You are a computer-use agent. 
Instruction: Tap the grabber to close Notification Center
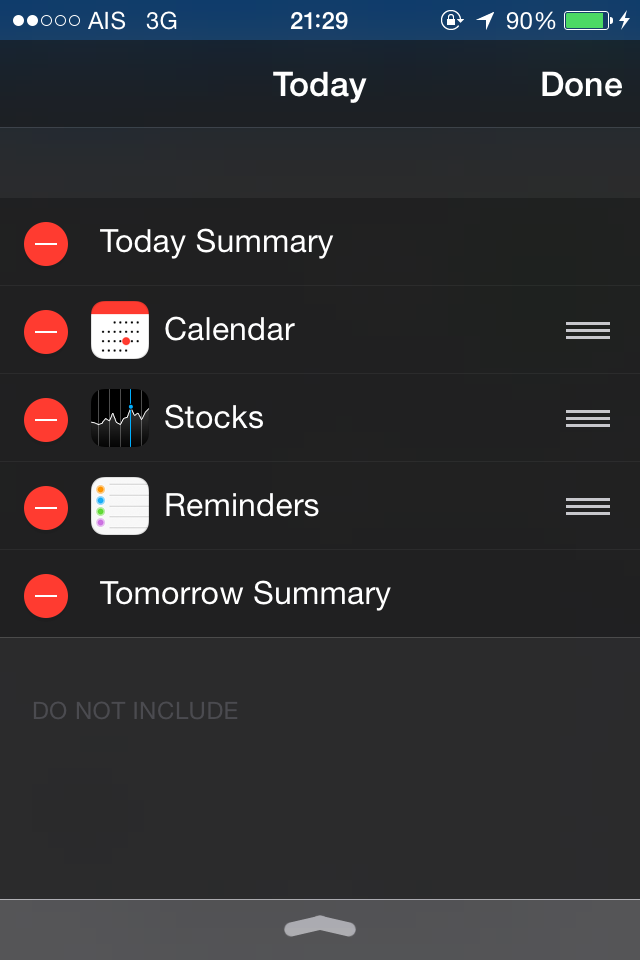tap(320, 928)
